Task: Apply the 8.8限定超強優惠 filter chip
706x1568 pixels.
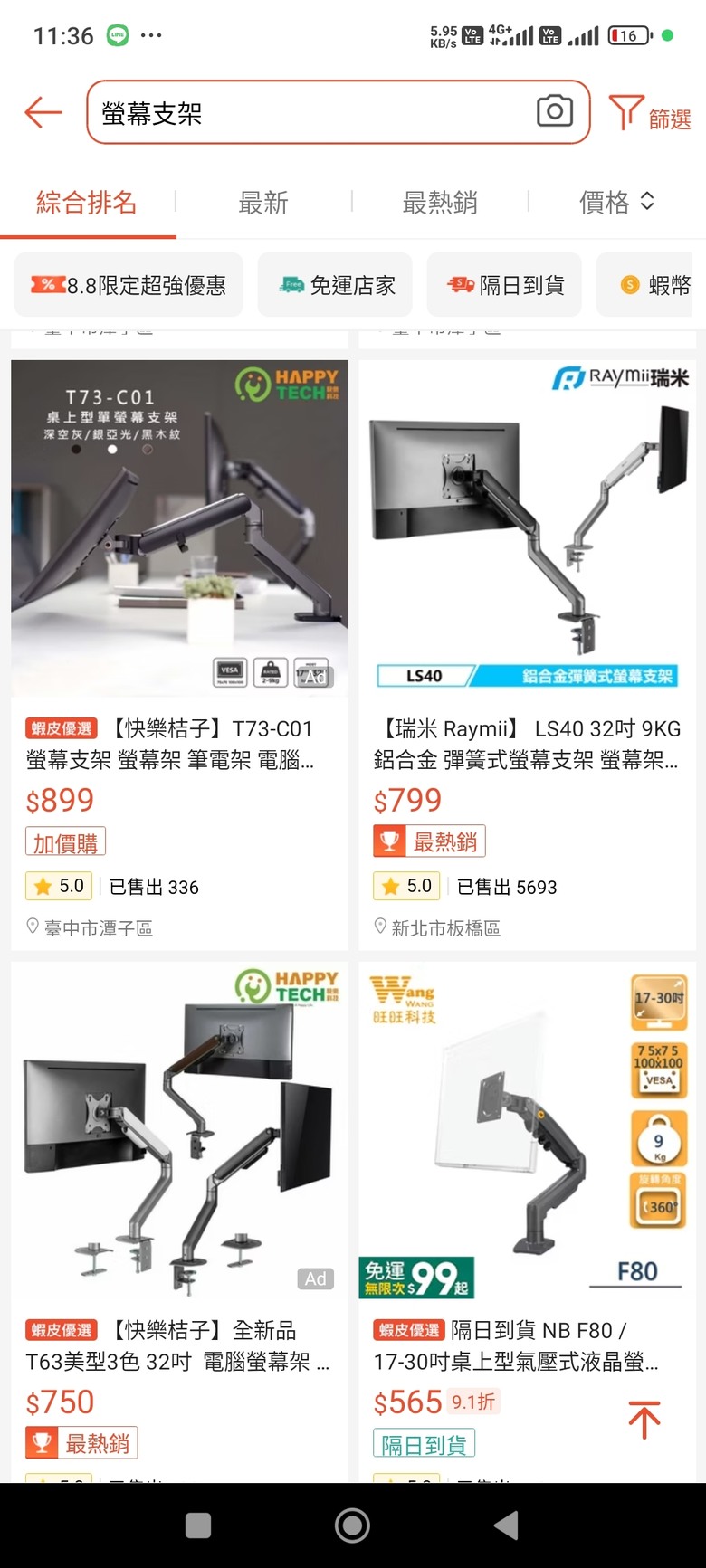Action: tap(129, 285)
